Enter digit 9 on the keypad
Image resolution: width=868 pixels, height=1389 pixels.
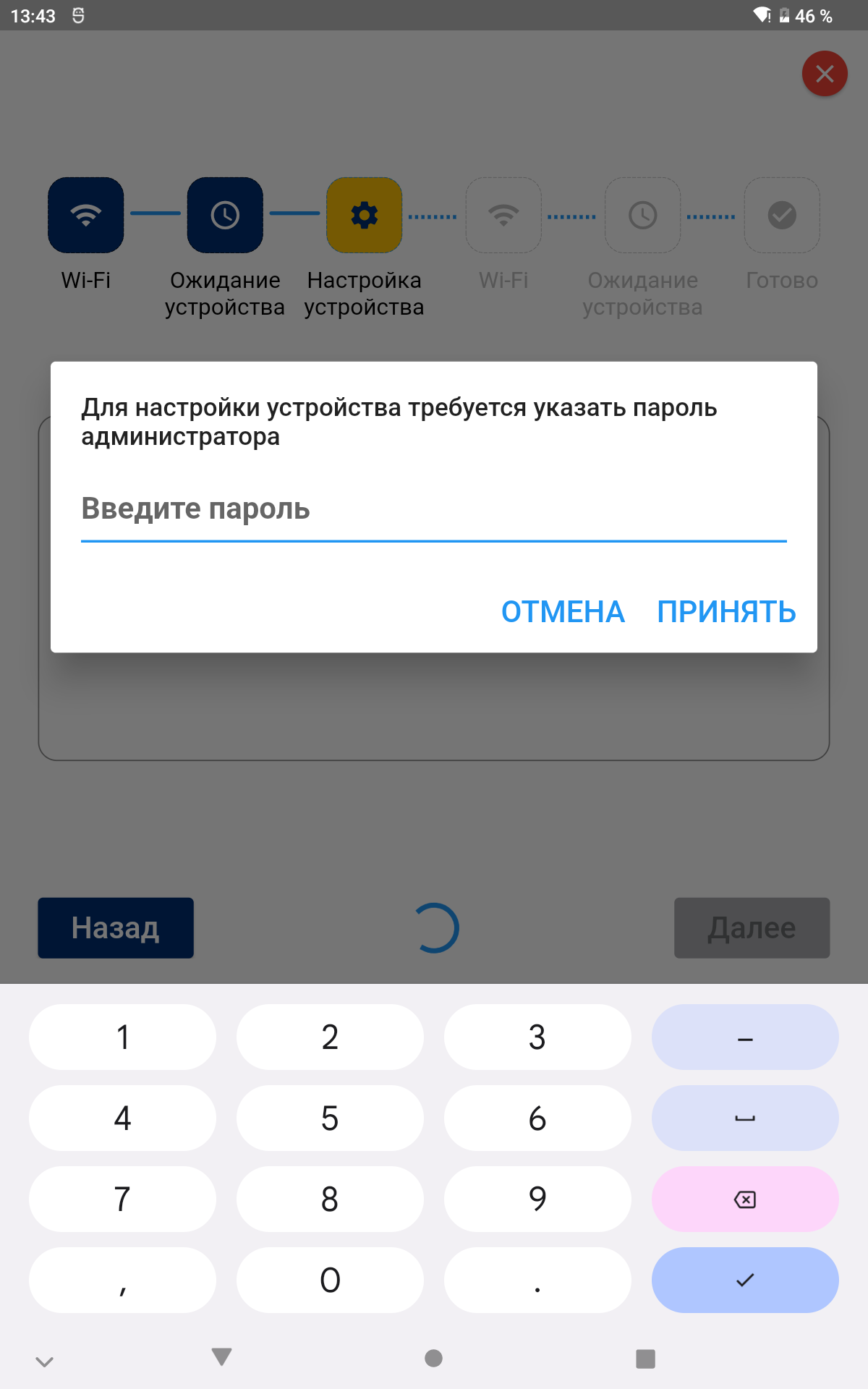click(537, 1199)
